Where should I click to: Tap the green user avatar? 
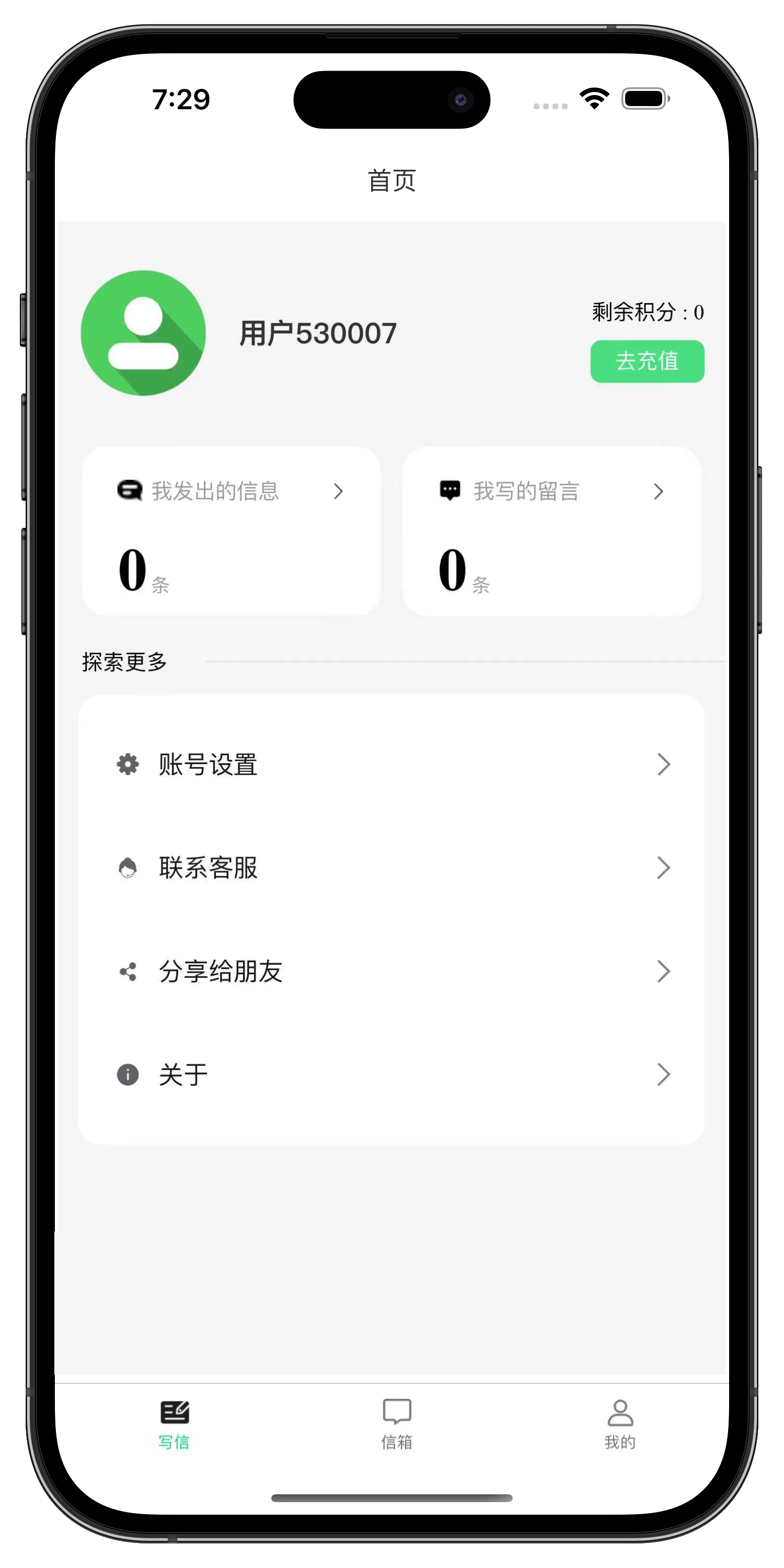pos(143,333)
